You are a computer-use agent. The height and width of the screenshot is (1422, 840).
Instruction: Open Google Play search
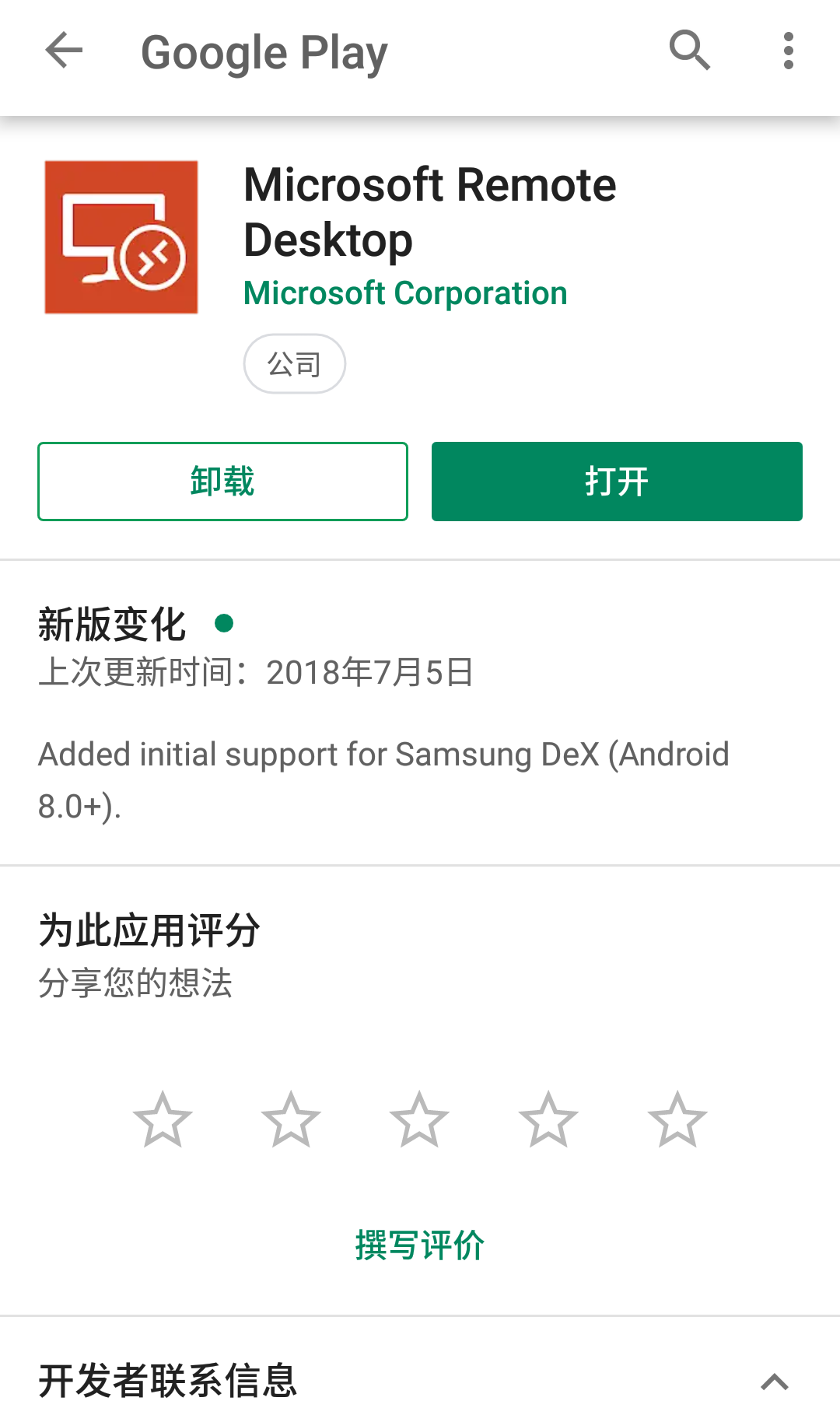pos(690,51)
